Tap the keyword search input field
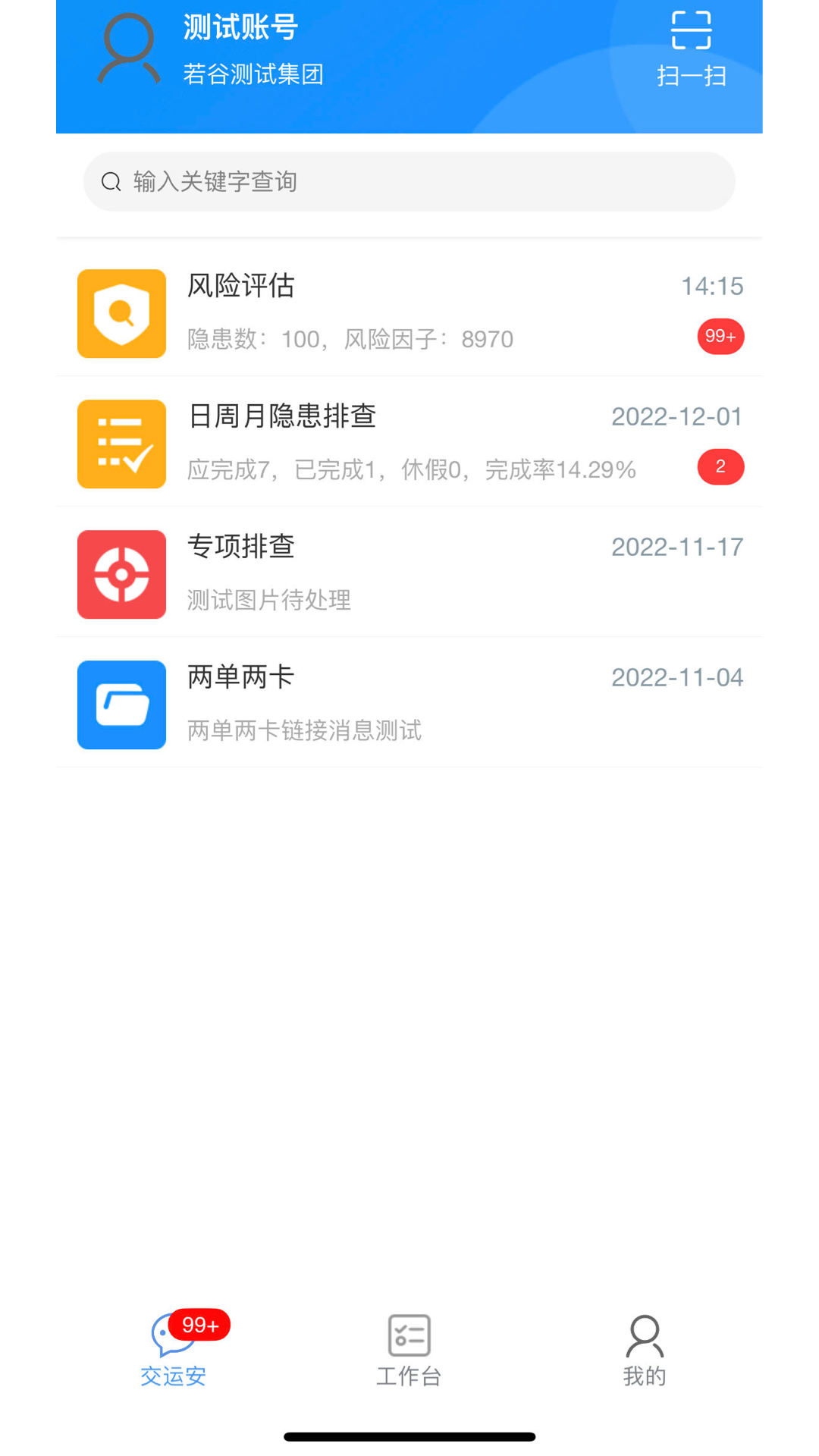 point(408,181)
